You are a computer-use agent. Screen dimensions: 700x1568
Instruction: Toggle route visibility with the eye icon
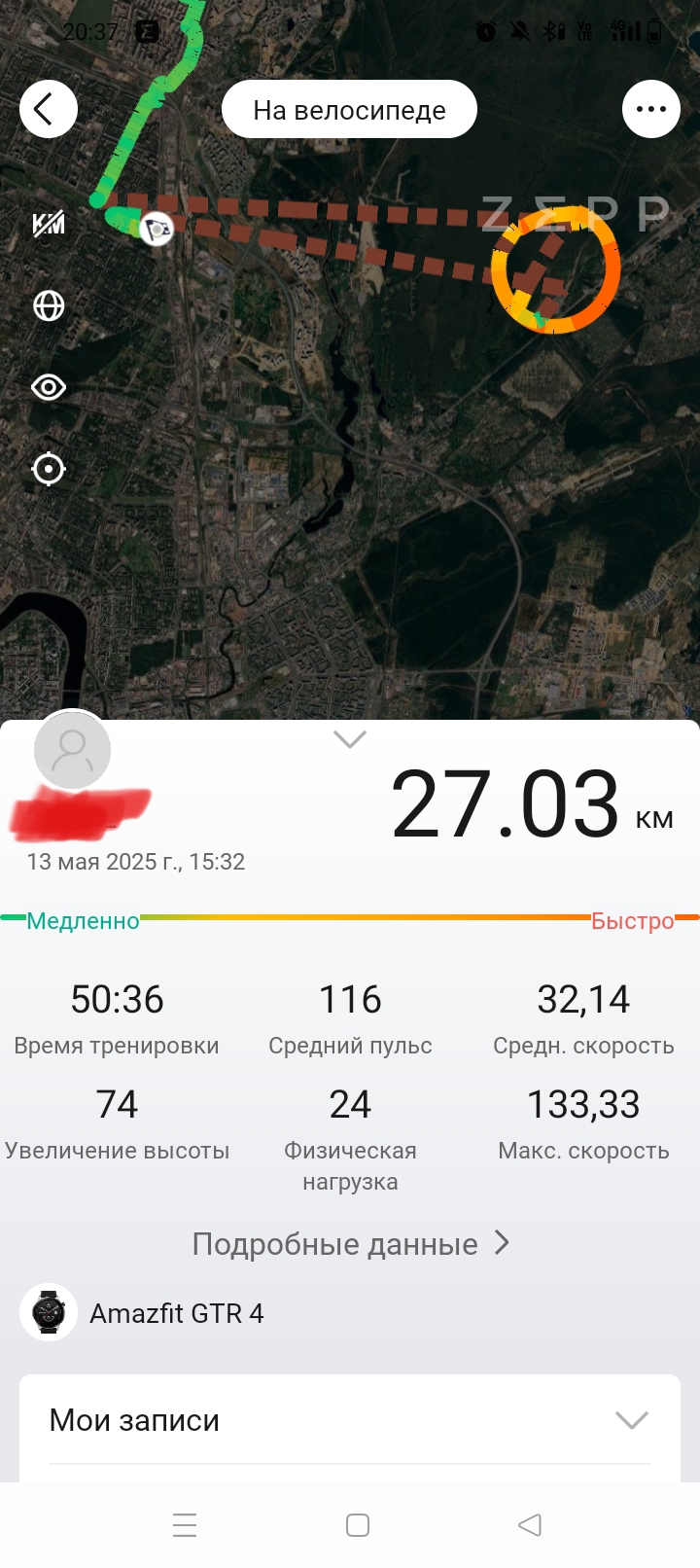tap(49, 387)
